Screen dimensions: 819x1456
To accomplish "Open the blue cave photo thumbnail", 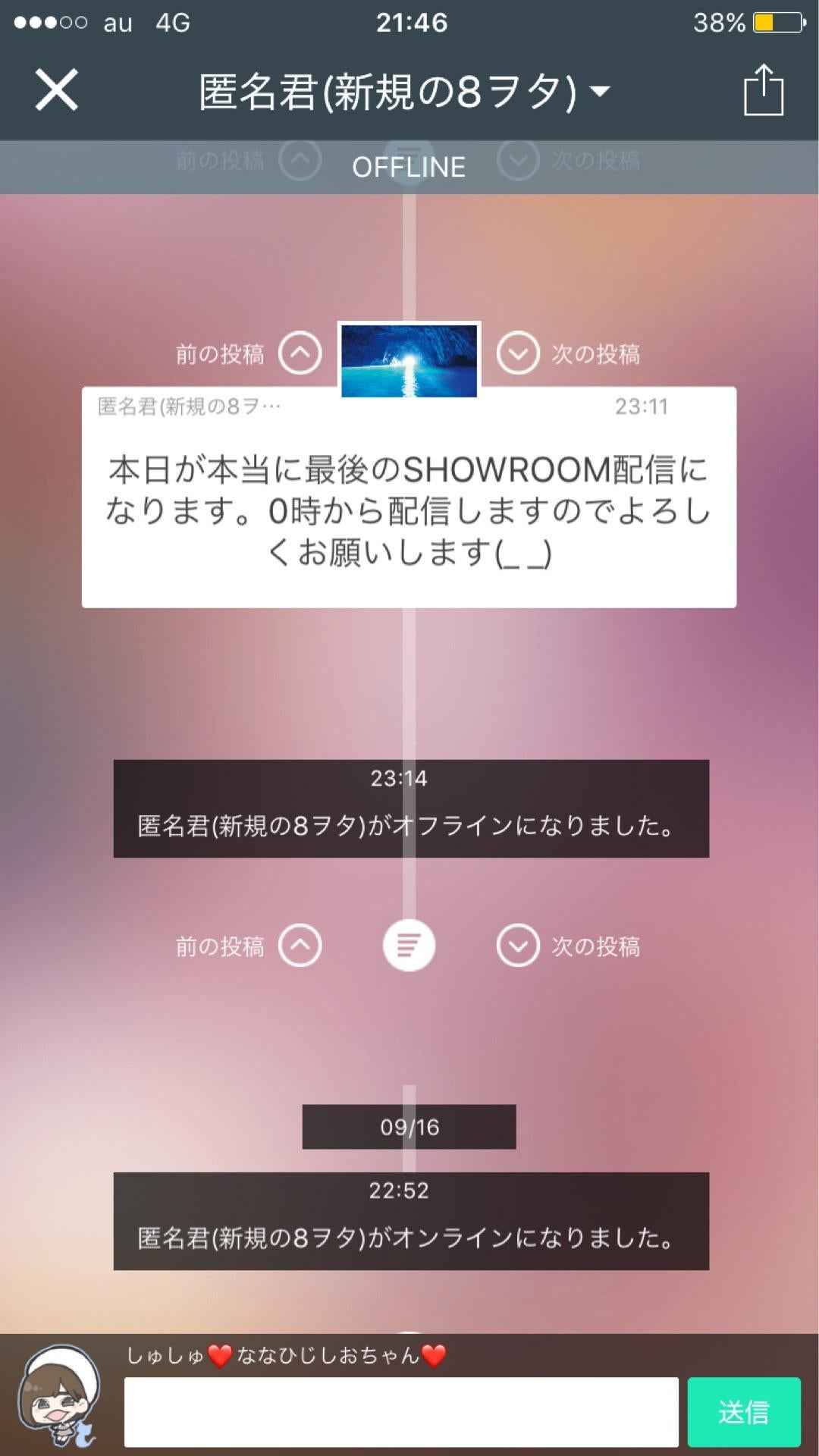I will 409,359.
